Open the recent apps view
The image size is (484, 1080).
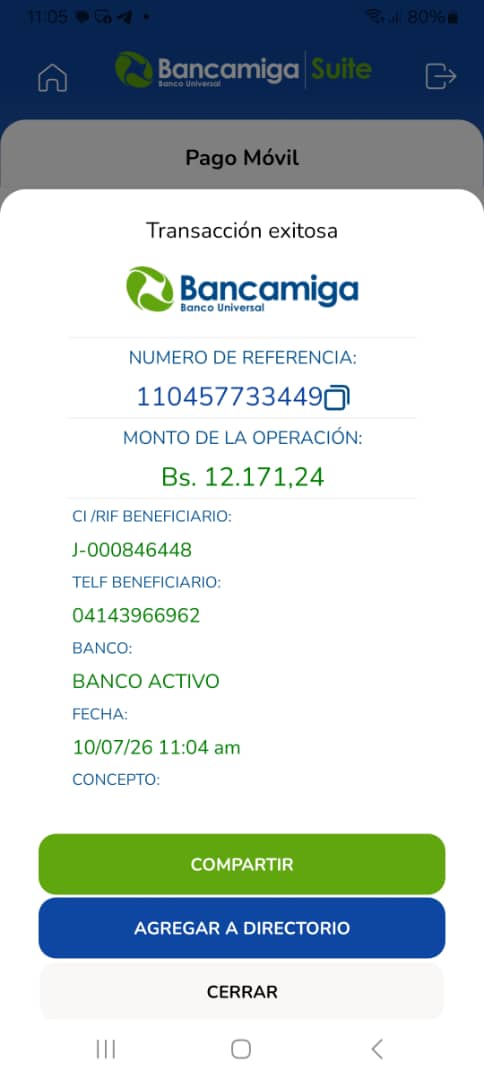(105, 1049)
